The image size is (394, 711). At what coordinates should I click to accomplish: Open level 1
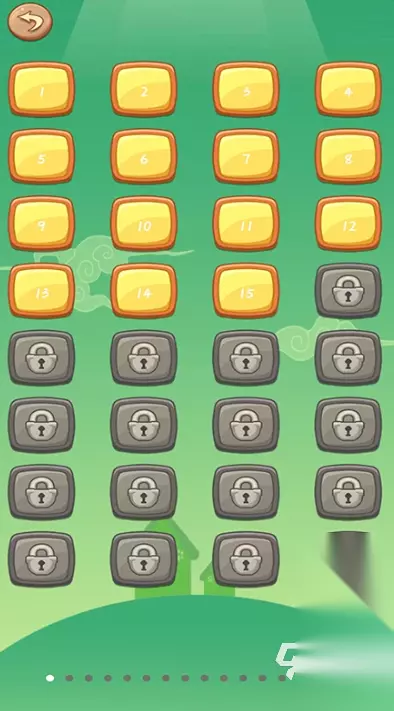[41, 89]
